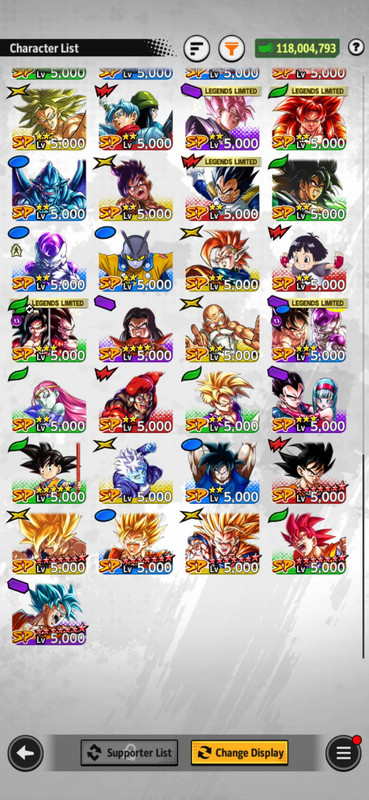Open the orange filter funnel

tap(232, 48)
